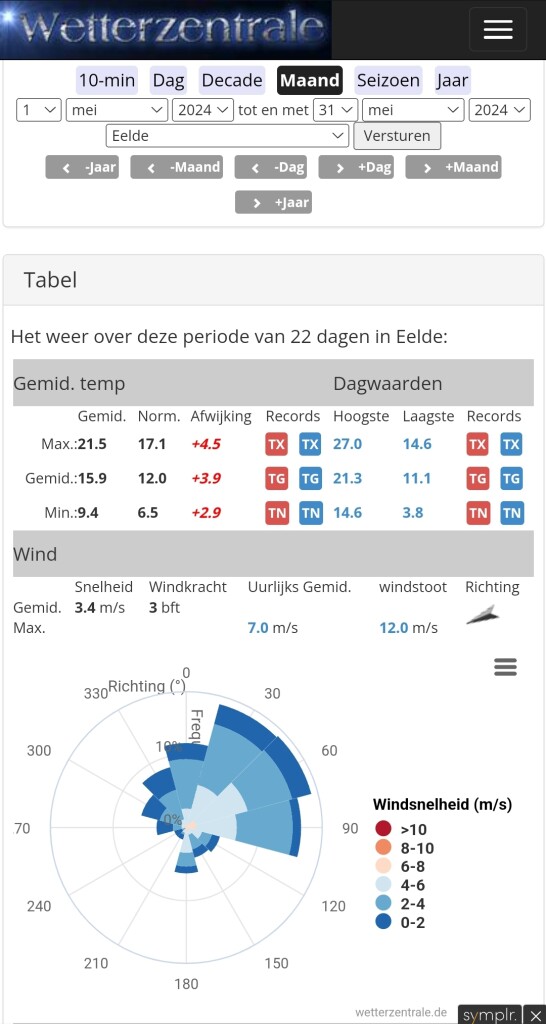Toggle the 0-2 m/s legend series

400,923
